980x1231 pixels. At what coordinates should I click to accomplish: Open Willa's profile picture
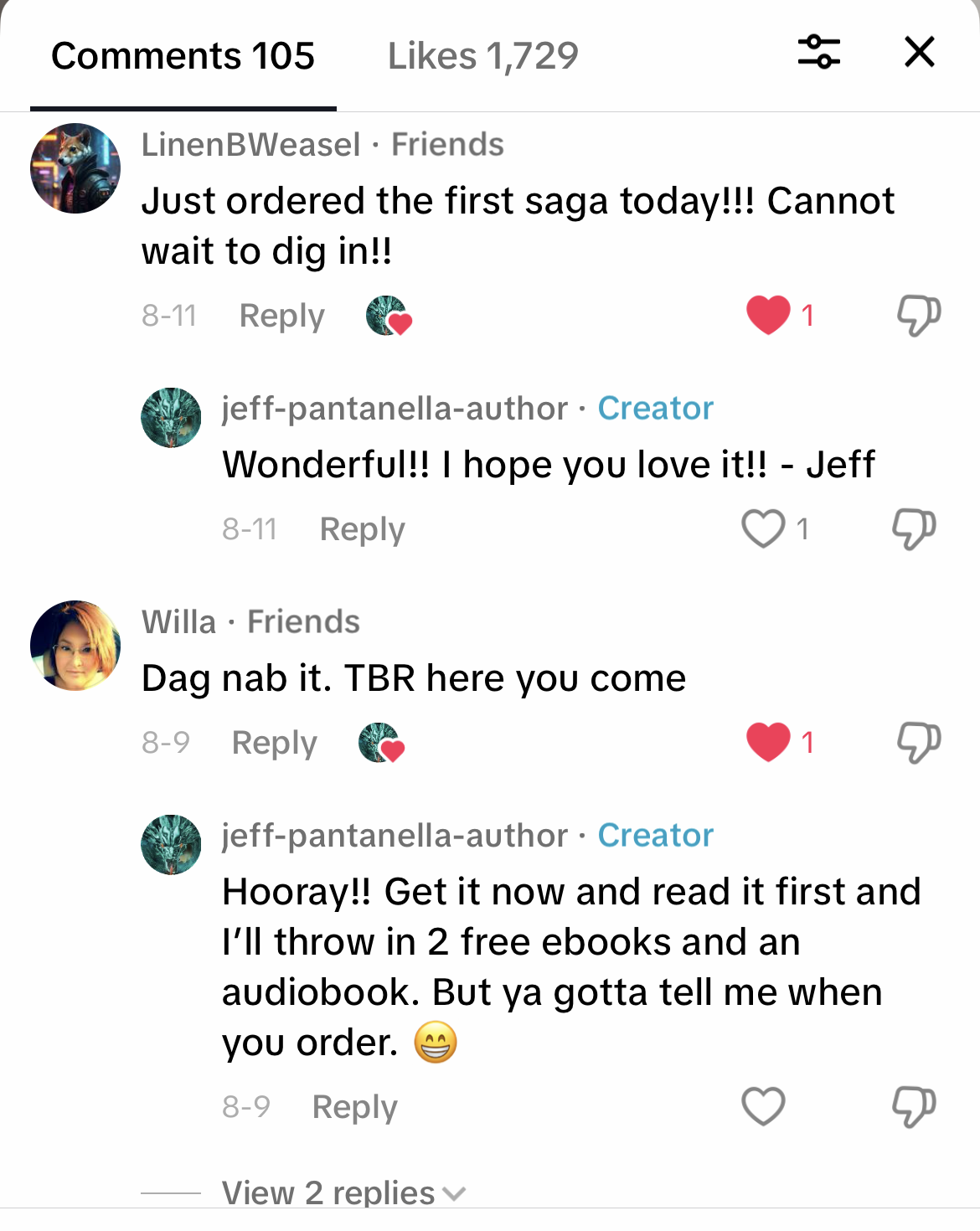coord(75,646)
